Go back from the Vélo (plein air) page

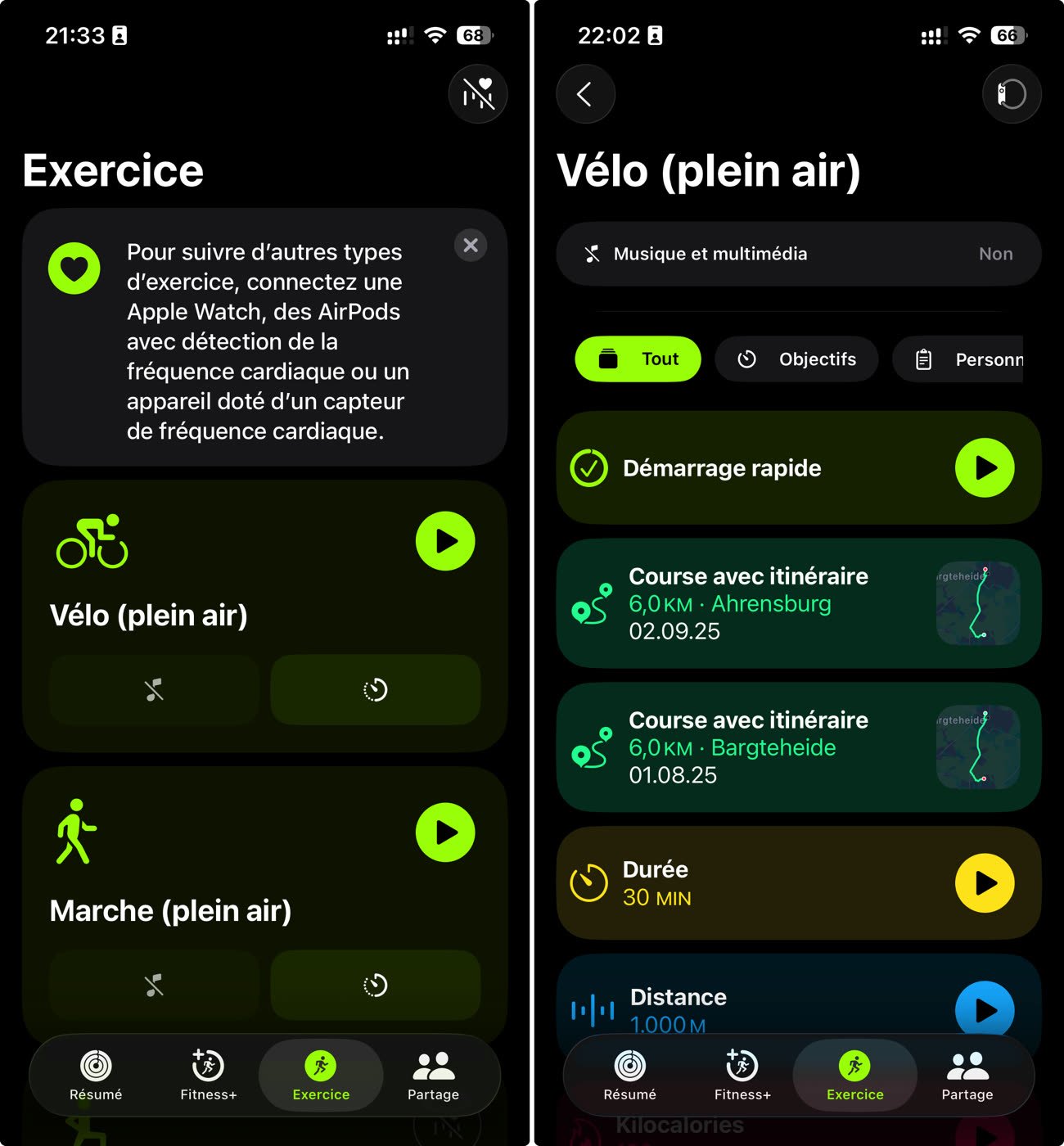click(585, 94)
